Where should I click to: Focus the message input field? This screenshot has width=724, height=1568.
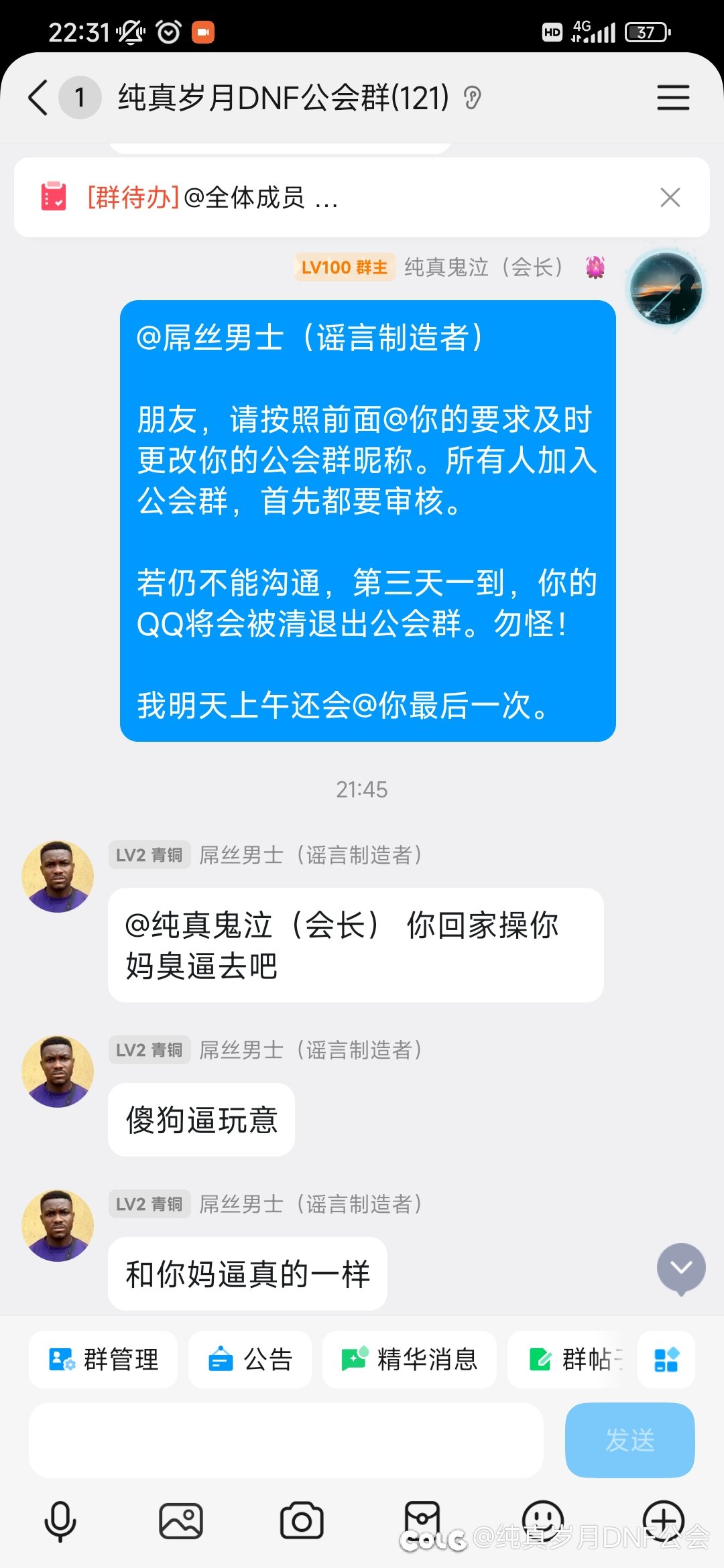pos(286,1440)
